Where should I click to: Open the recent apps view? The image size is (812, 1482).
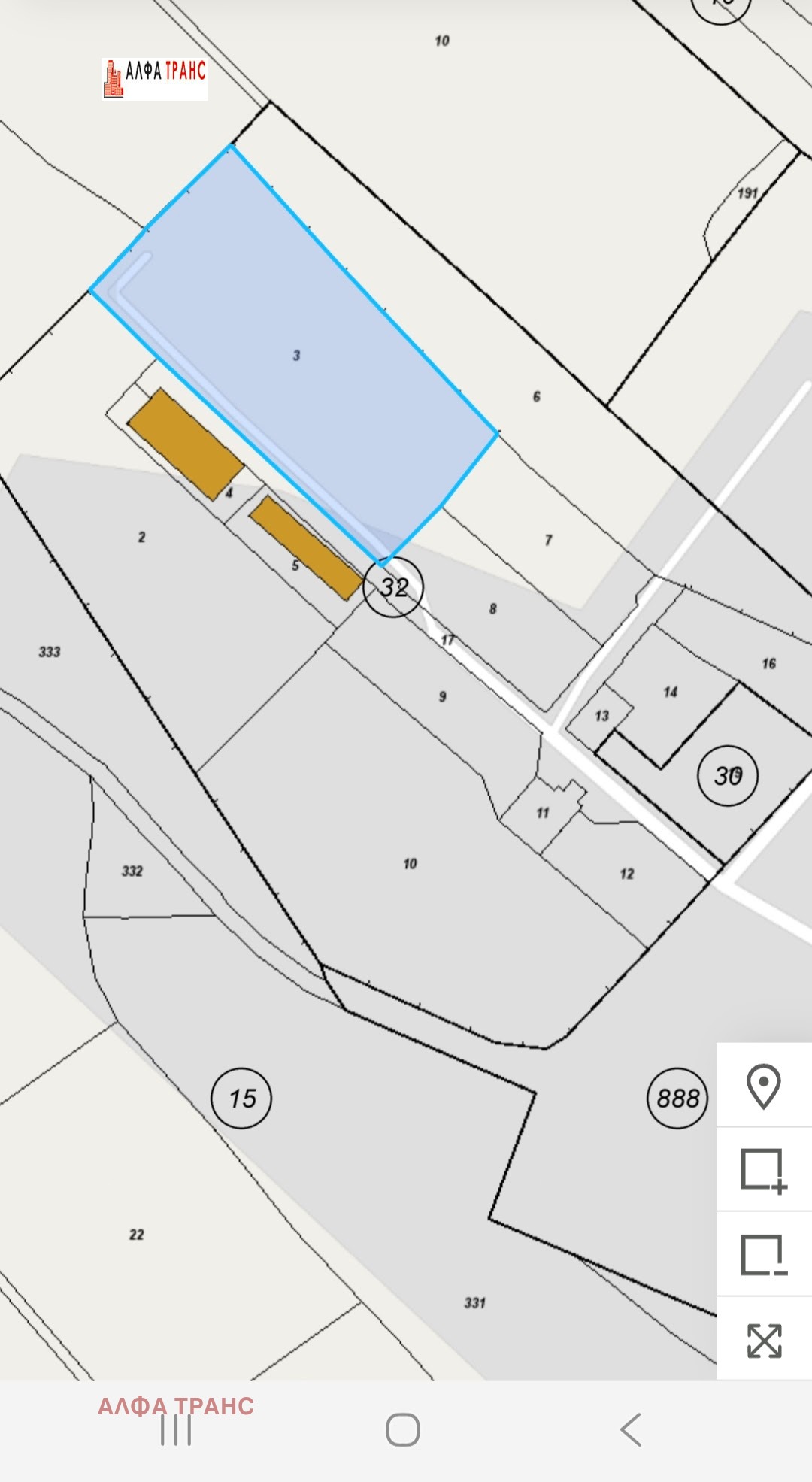176,1429
